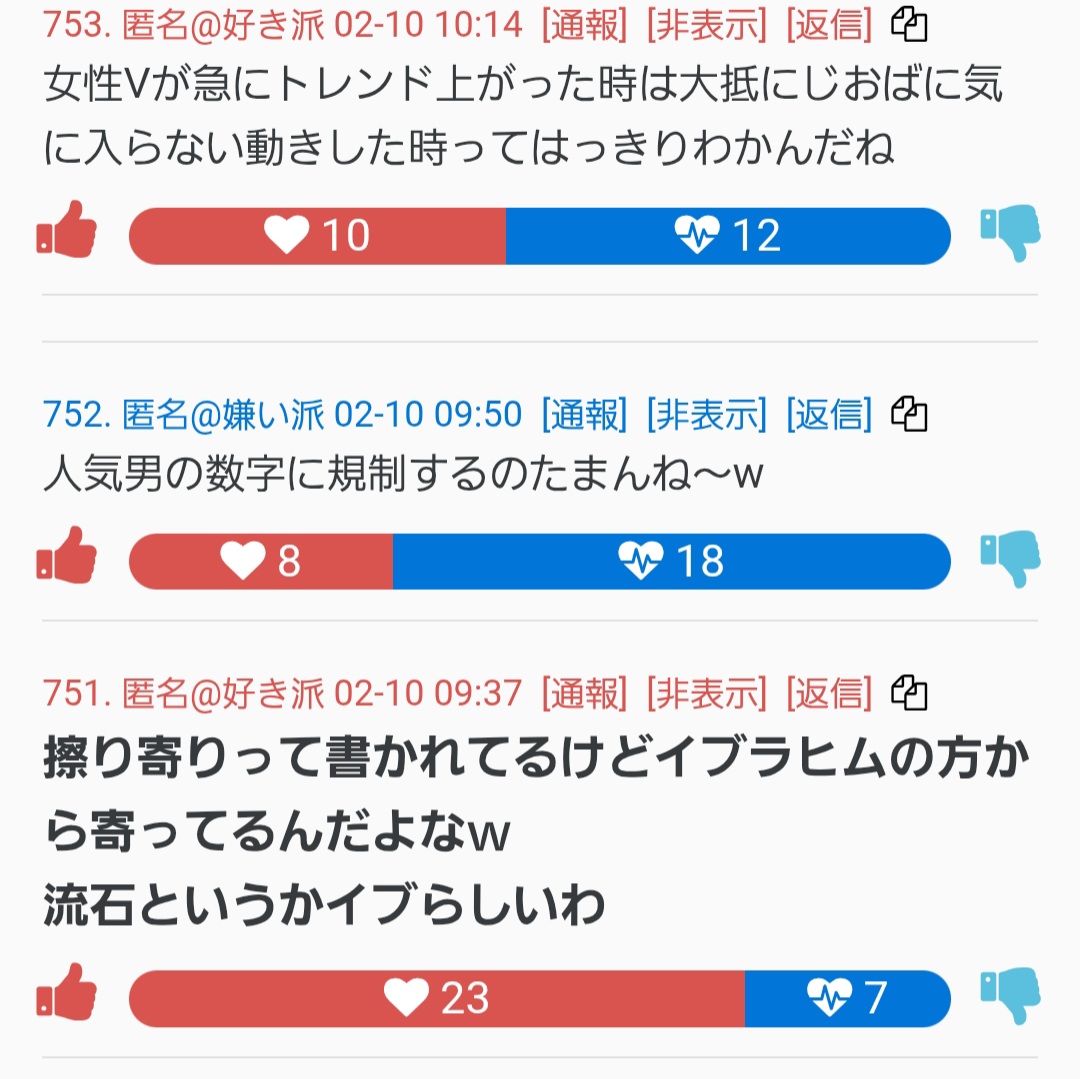Viewport: 1080px width, 1079px height.
Task: Like comment 752 with thumbs up
Action: point(67,556)
